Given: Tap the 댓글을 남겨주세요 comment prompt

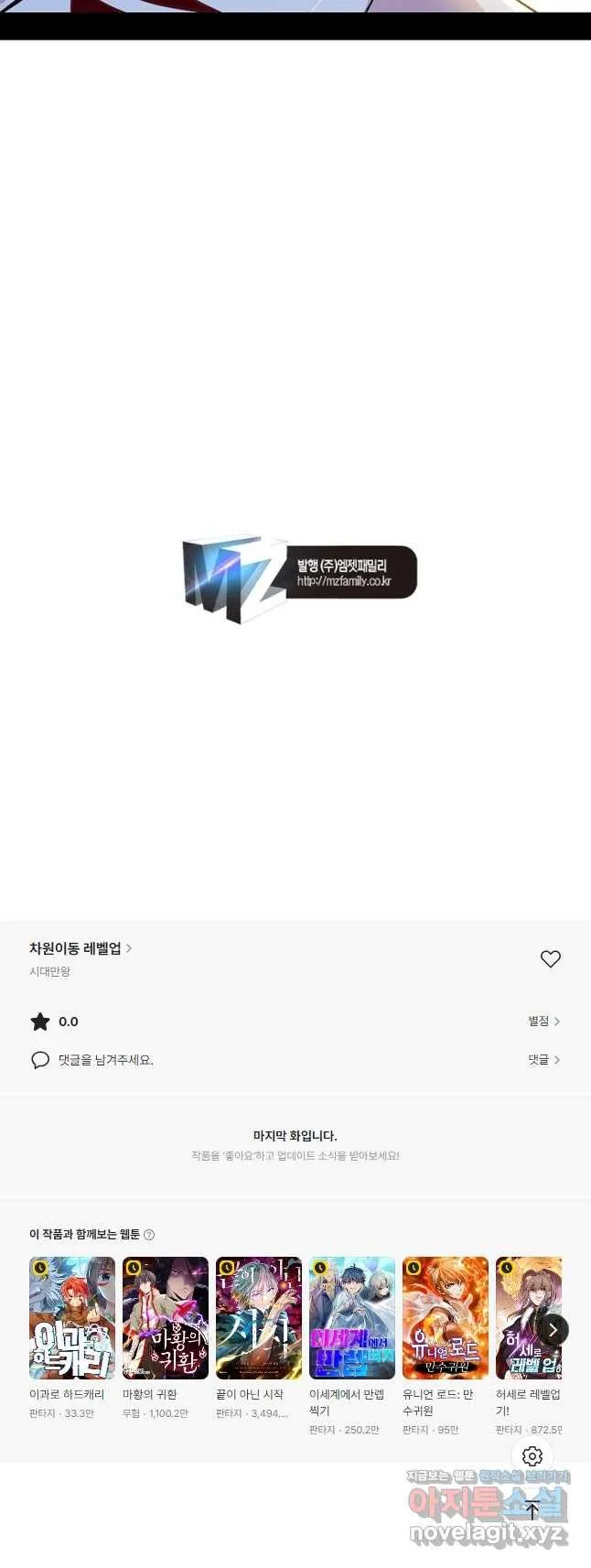Looking at the screenshot, I should [x=105, y=1060].
